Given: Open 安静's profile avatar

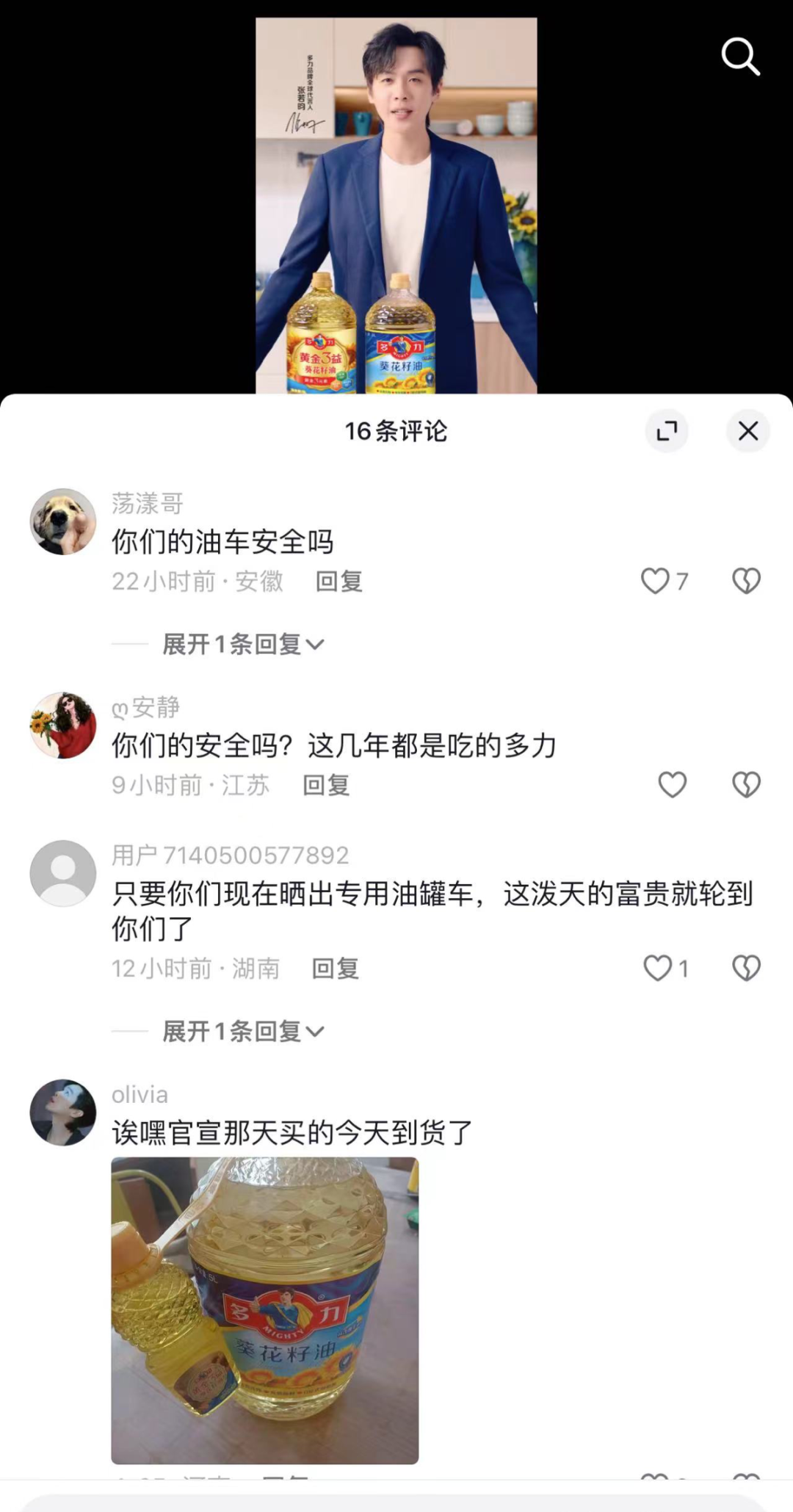Looking at the screenshot, I should (x=63, y=725).
